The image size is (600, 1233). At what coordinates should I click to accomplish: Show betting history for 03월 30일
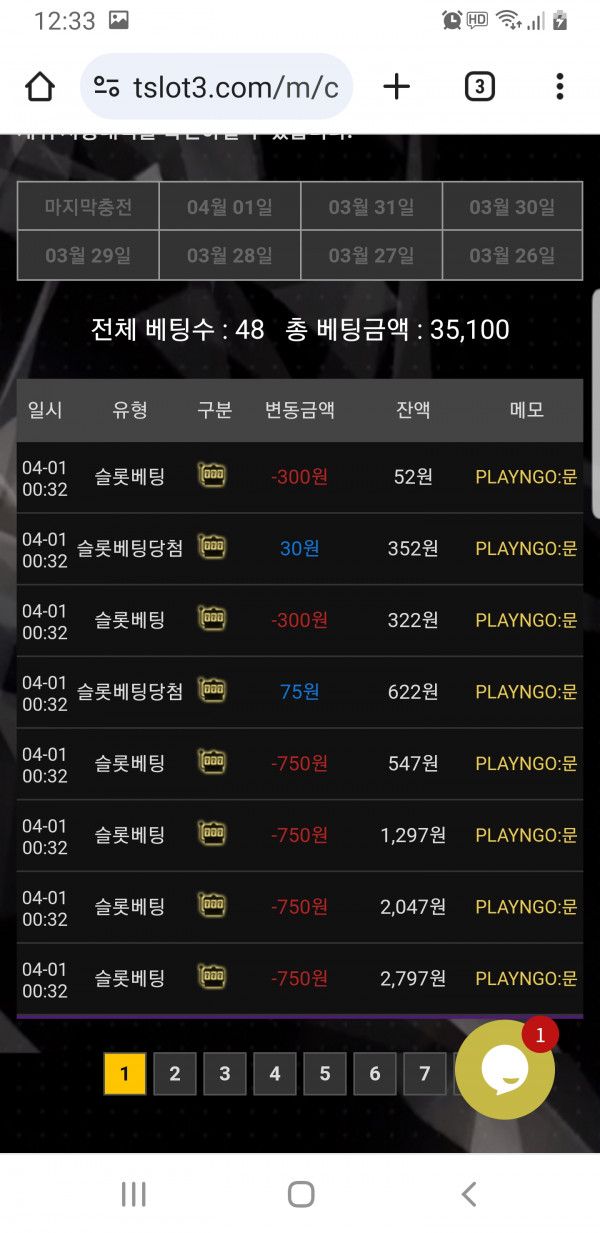(512, 207)
